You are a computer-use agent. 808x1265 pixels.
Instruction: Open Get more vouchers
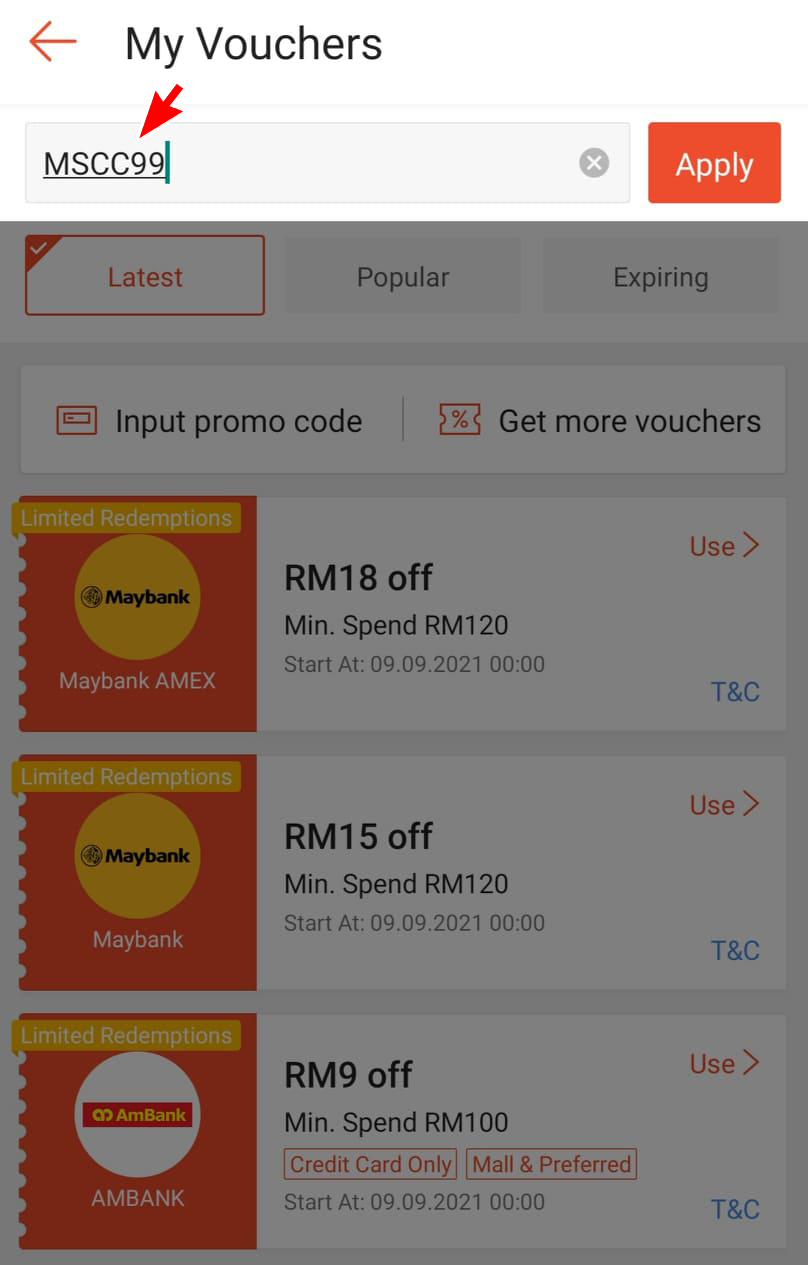(x=600, y=421)
